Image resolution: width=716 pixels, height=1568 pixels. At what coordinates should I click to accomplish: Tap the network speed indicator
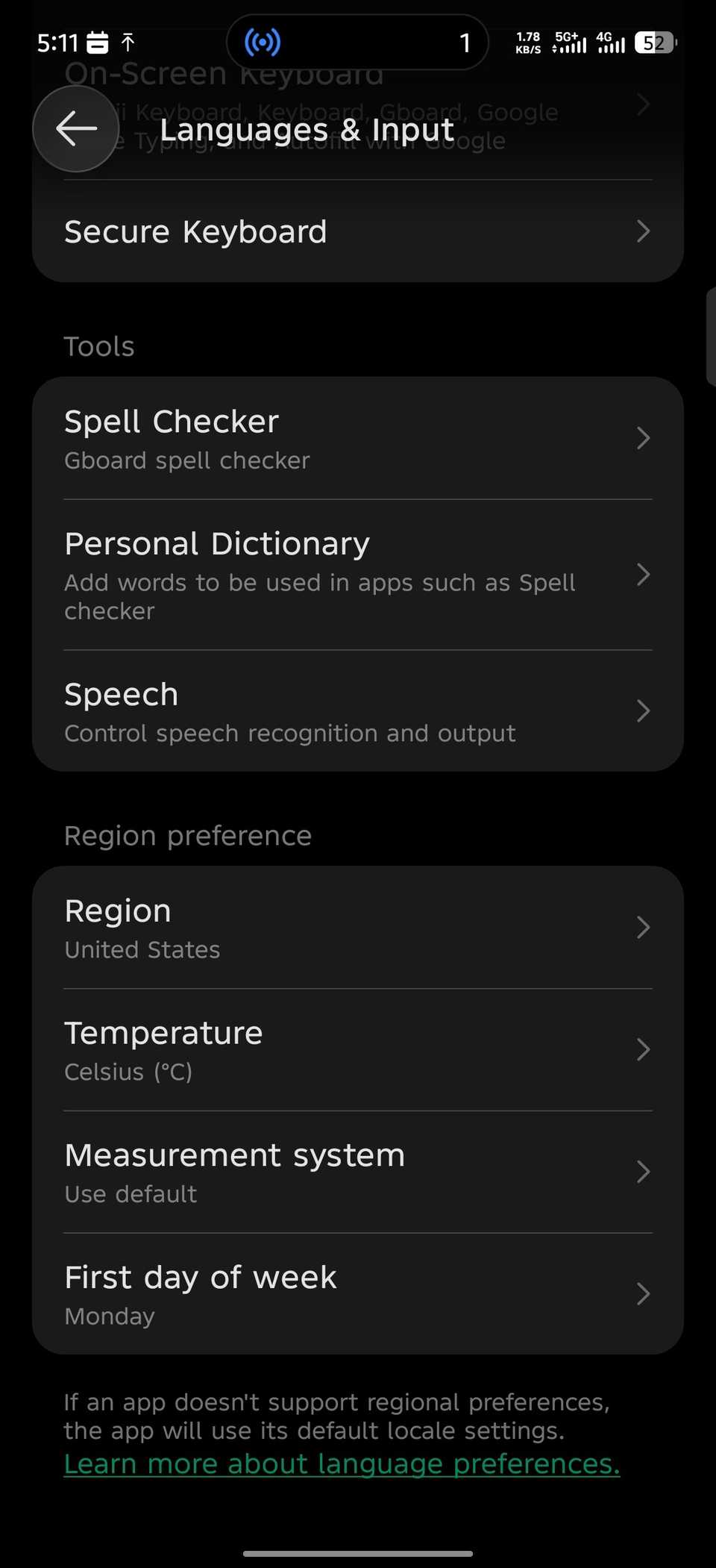pos(527,43)
